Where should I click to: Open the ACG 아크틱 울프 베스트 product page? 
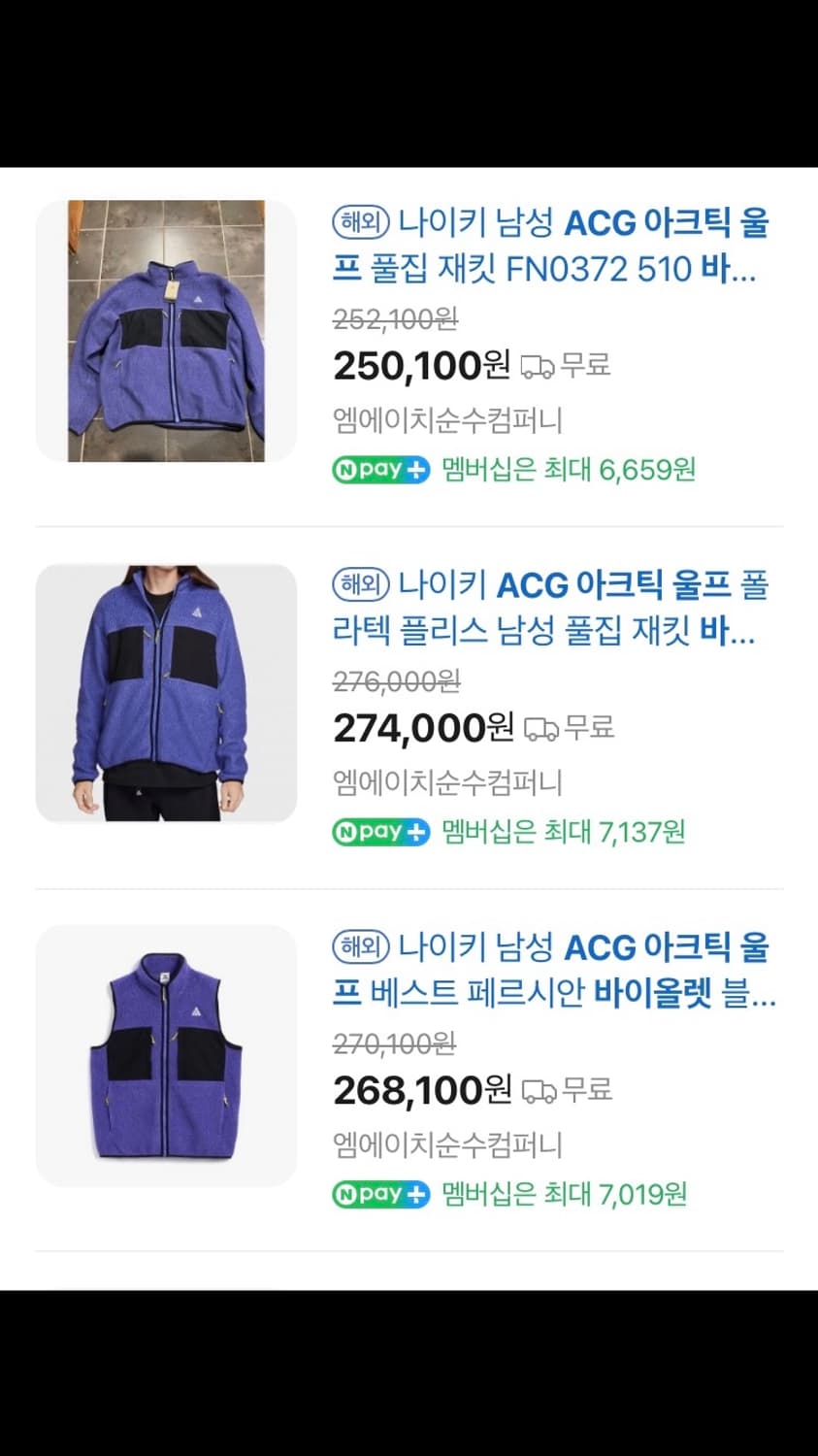coord(551,973)
